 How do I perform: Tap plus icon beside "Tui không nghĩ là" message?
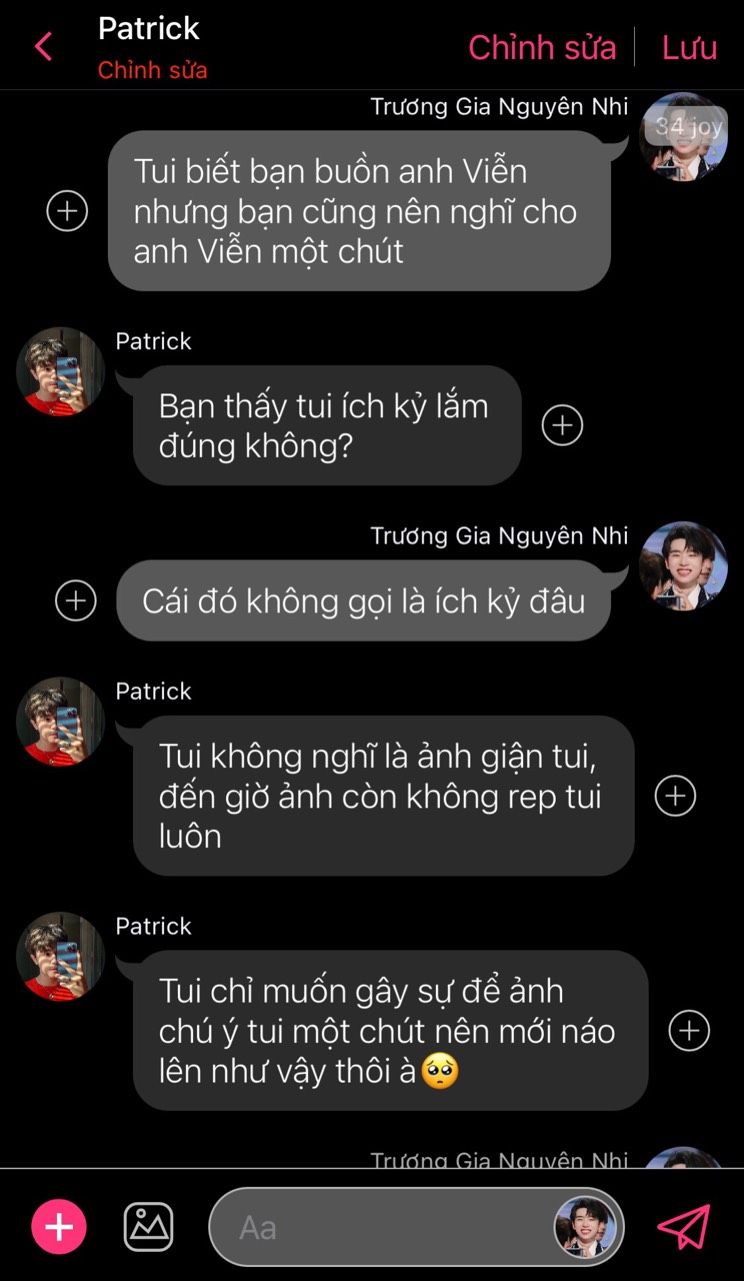click(x=675, y=795)
